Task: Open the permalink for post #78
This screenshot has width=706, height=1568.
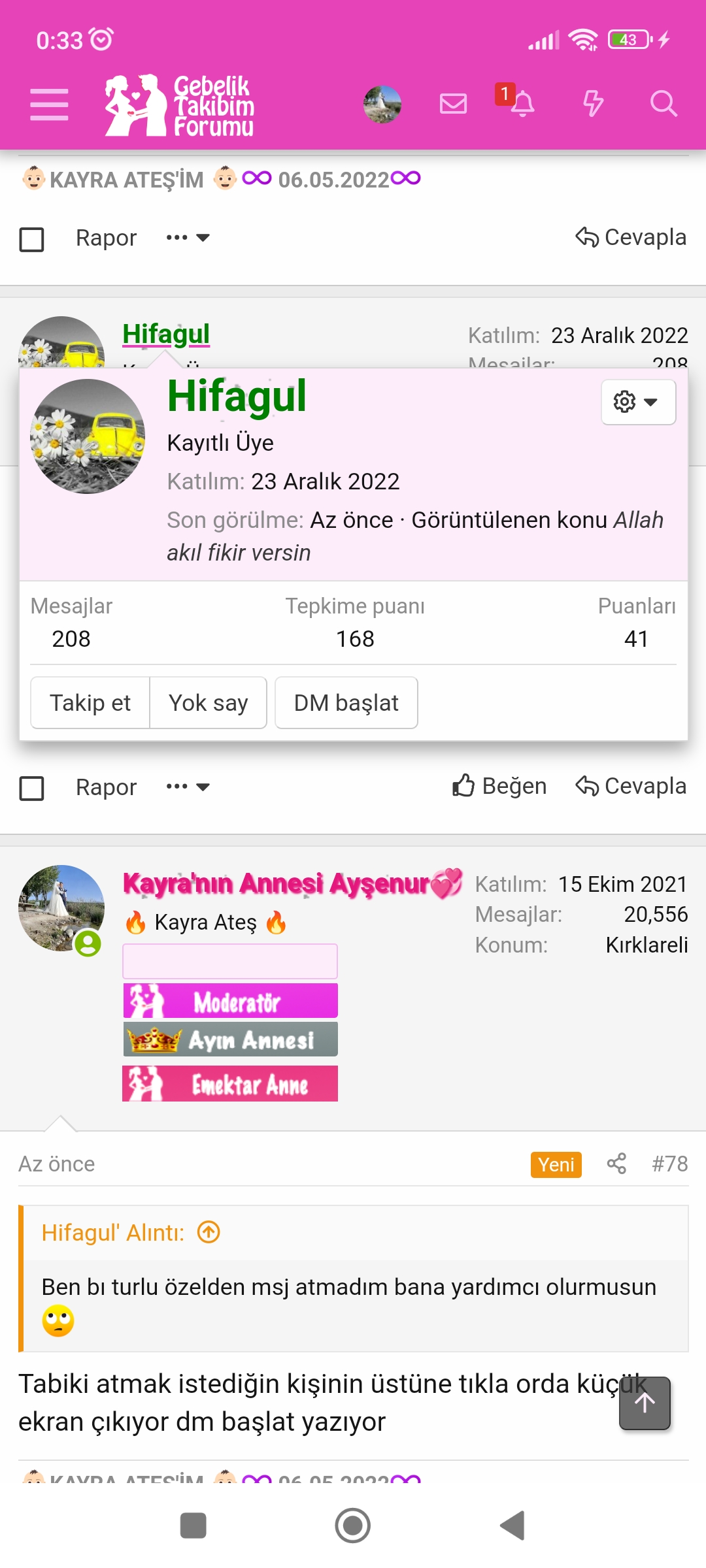Action: click(x=669, y=1164)
